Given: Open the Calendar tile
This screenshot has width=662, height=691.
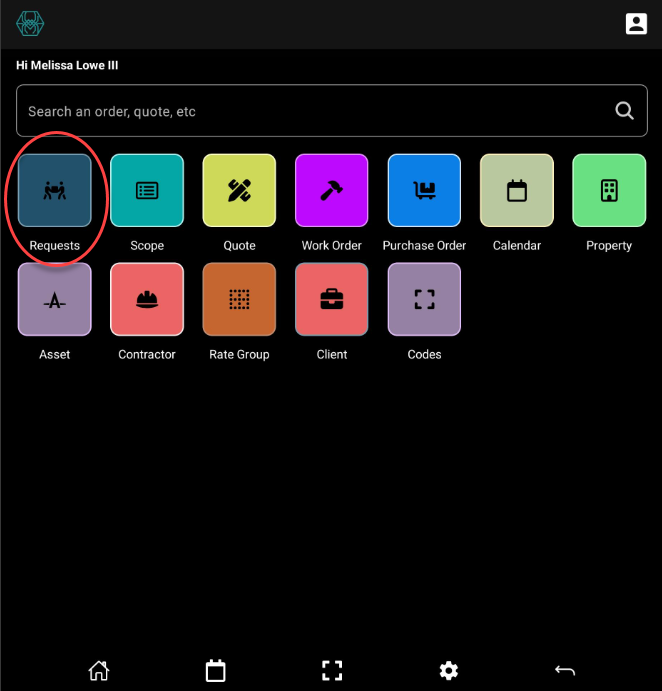Looking at the screenshot, I should pos(517,190).
